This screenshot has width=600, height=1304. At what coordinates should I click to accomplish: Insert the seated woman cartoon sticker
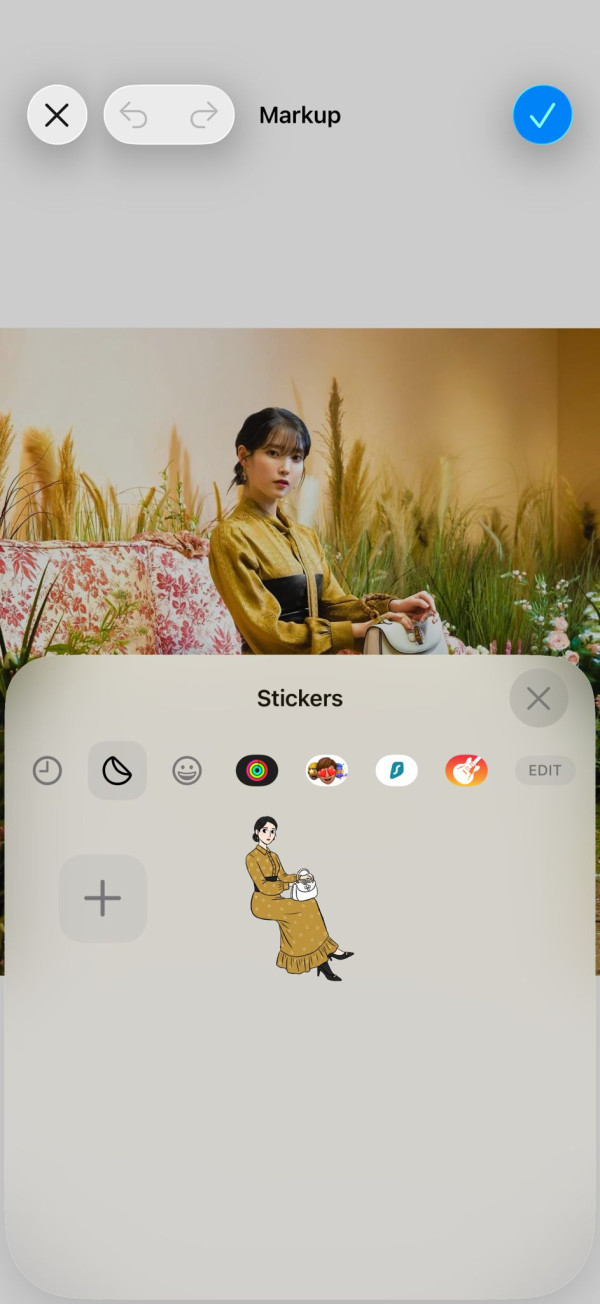pos(296,898)
